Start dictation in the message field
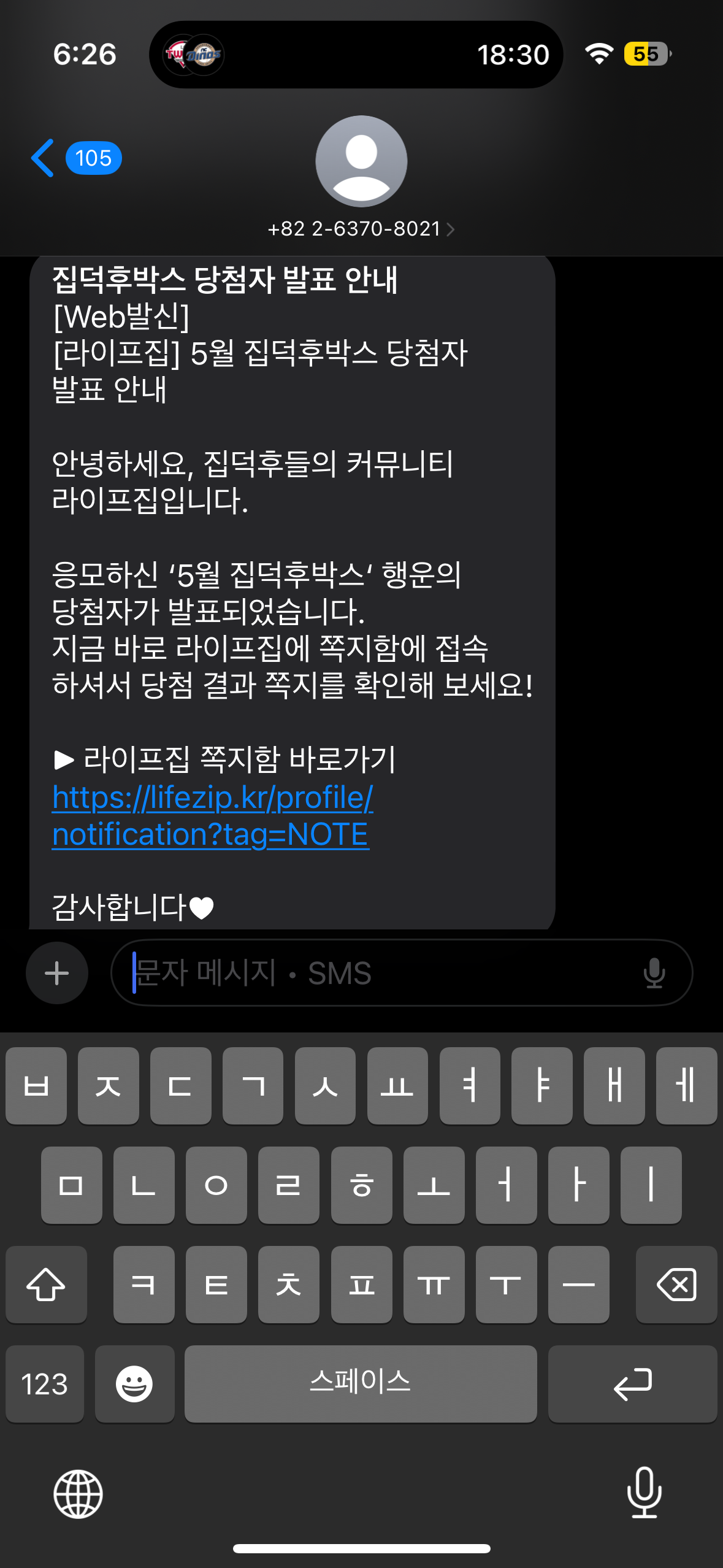 [x=654, y=973]
